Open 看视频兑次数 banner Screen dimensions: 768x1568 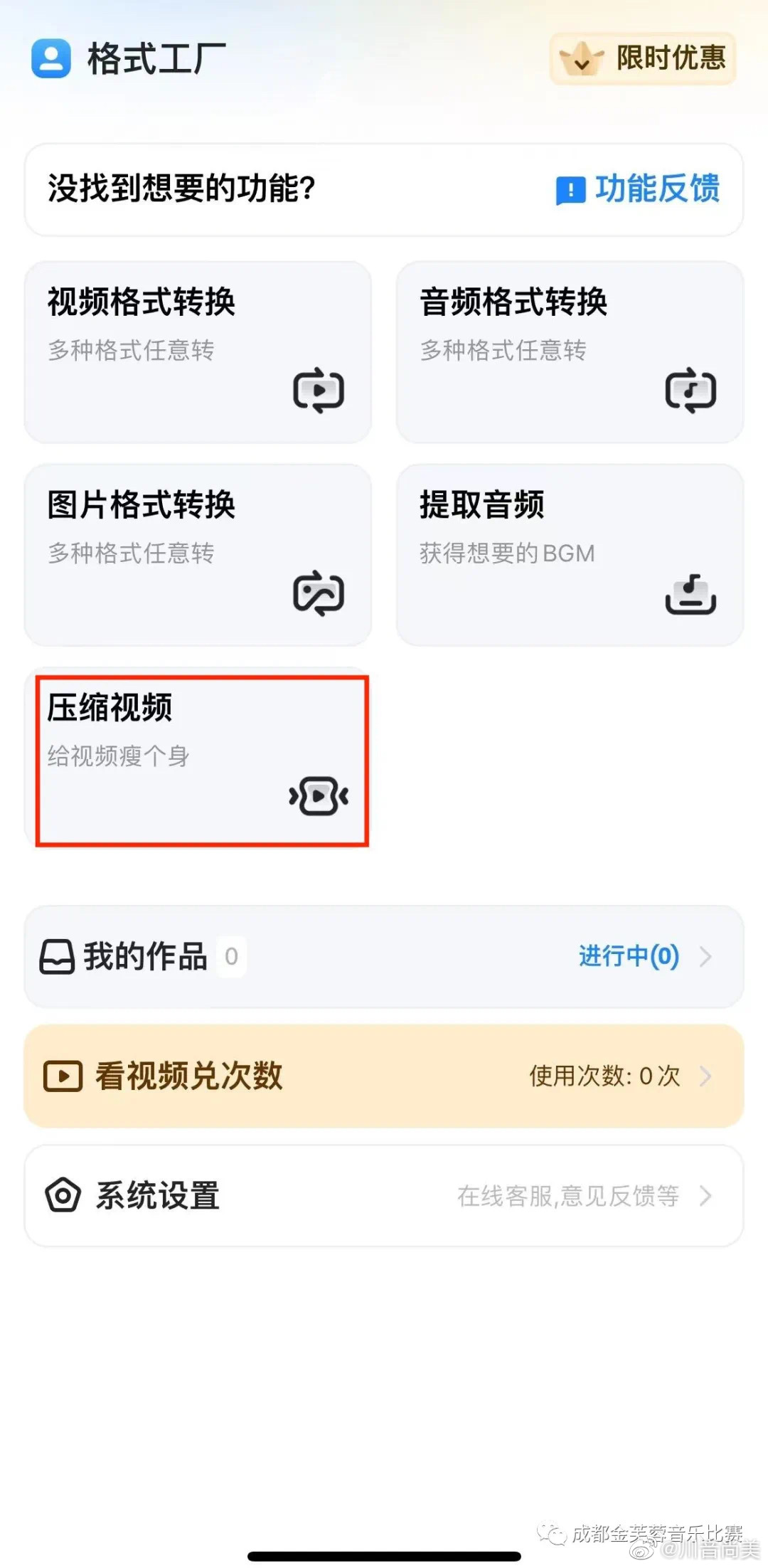coord(384,1076)
